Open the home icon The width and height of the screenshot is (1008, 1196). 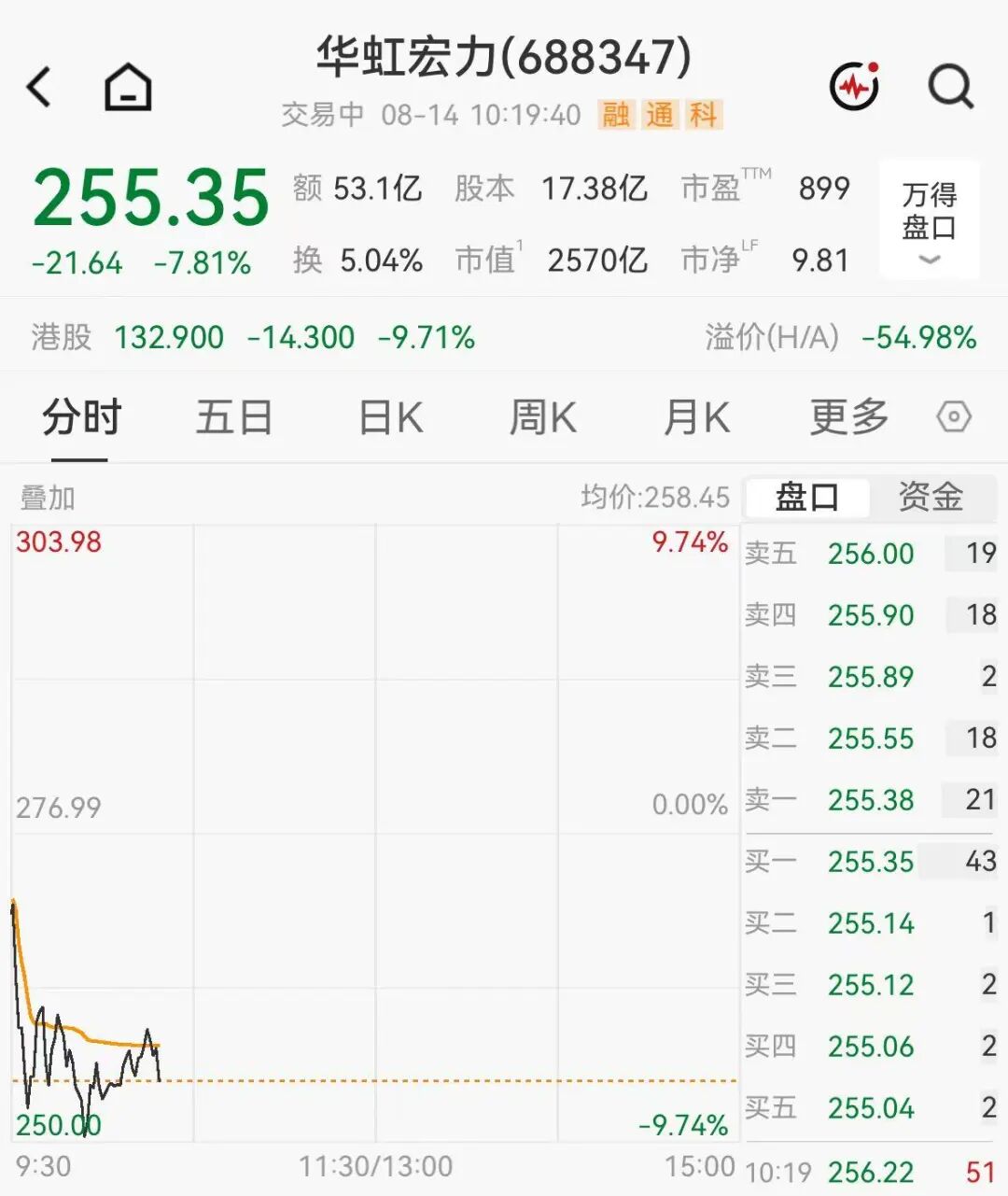(x=128, y=88)
